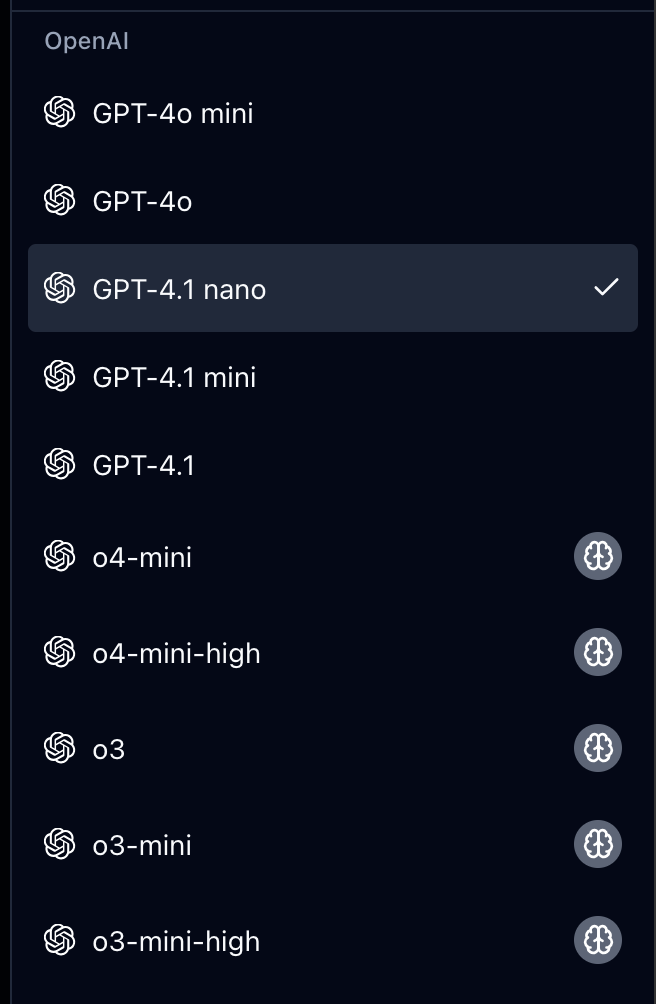This screenshot has height=1004, width=656.
Task: Tap the selected GPT-4.1 nano option
Action: (x=179, y=289)
